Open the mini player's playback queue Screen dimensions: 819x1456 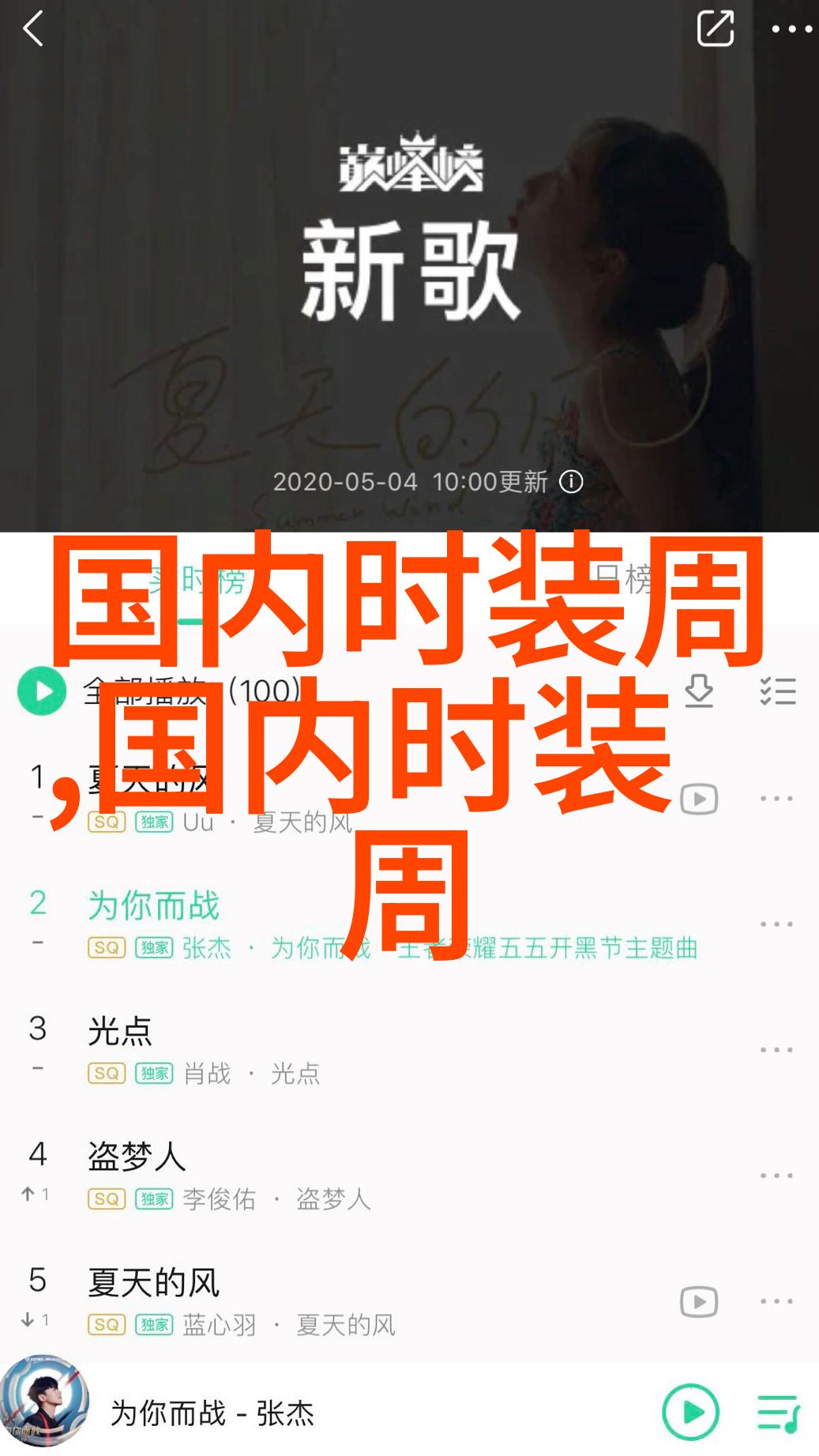pyautogui.click(x=777, y=1412)
